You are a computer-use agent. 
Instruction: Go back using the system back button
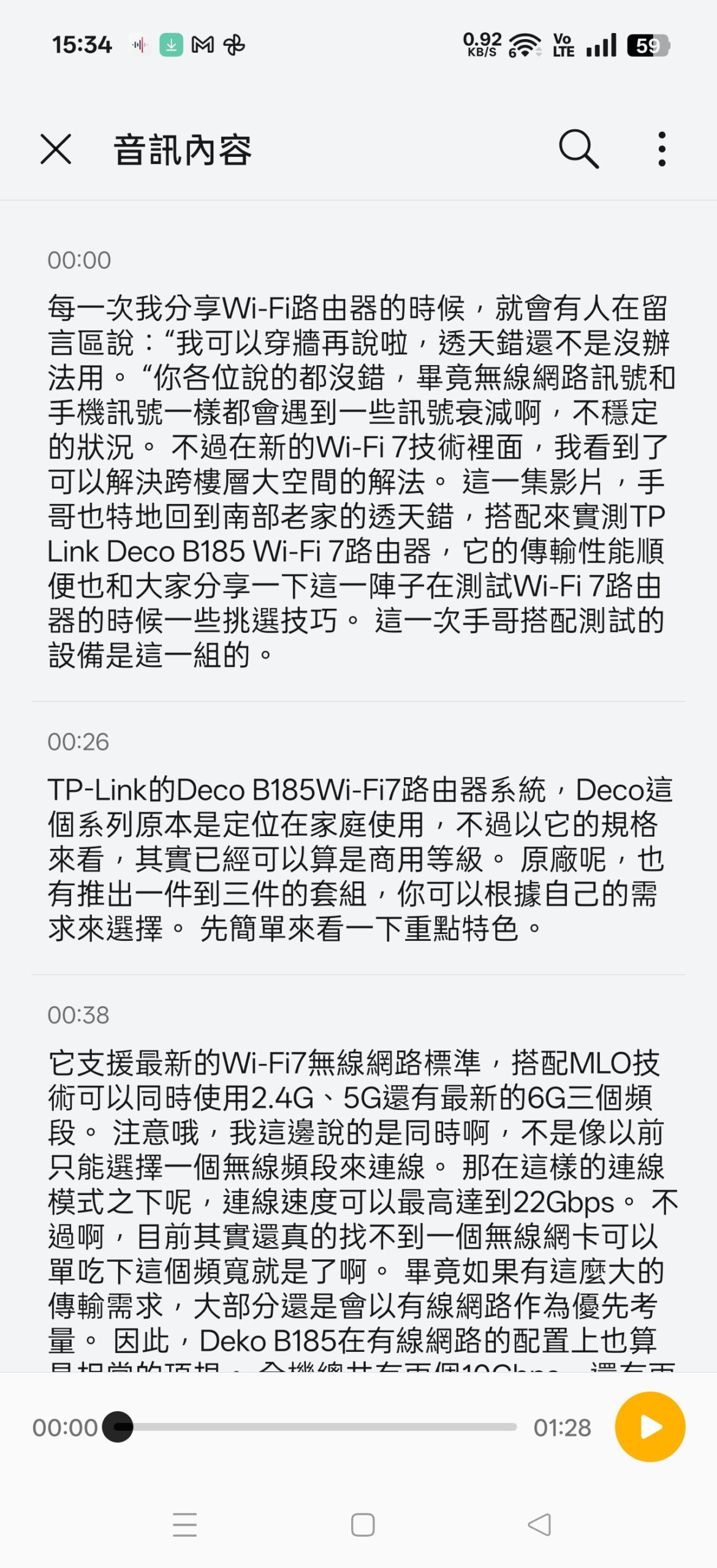coord(539,1525)
